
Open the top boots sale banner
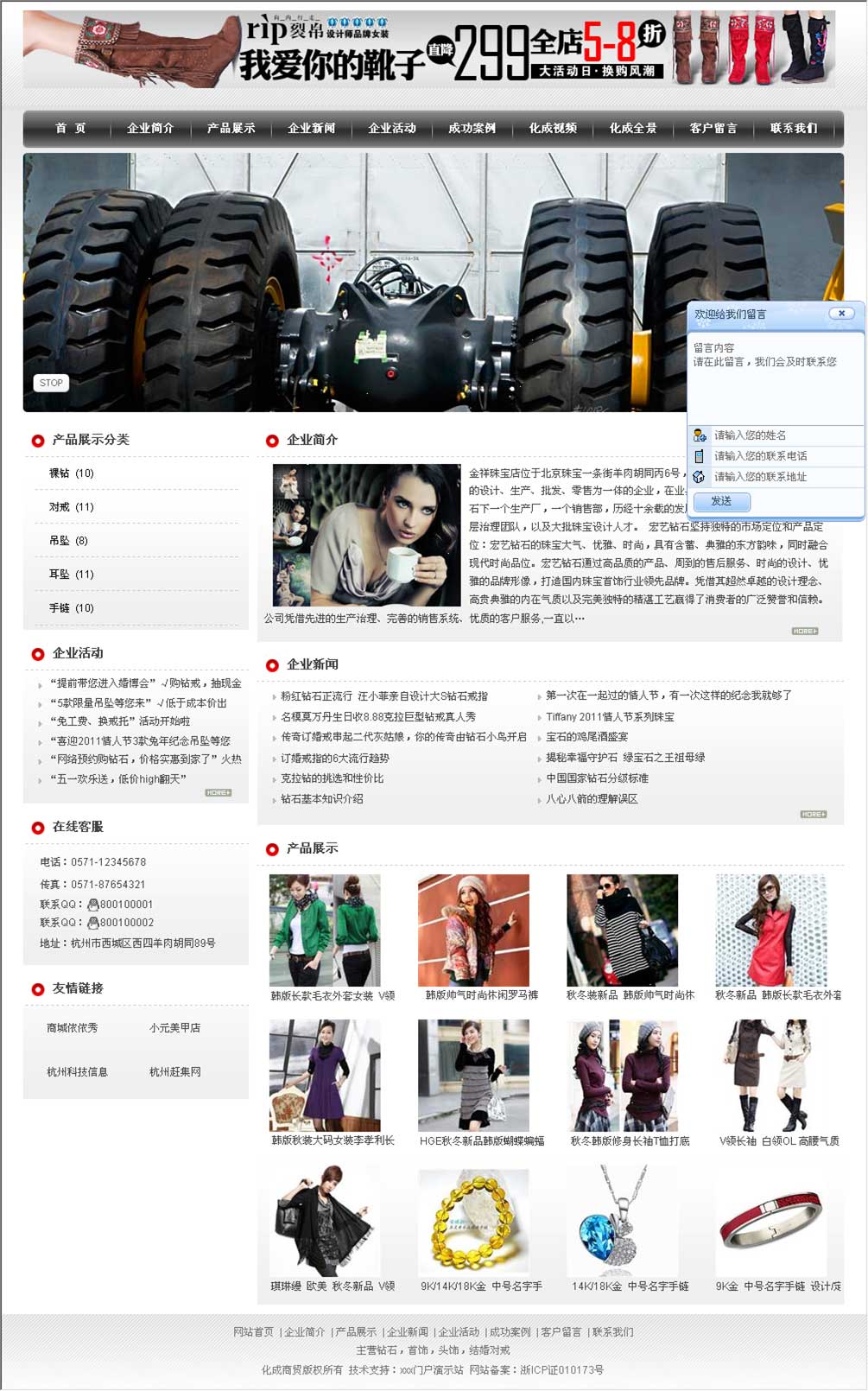[429, 49]
